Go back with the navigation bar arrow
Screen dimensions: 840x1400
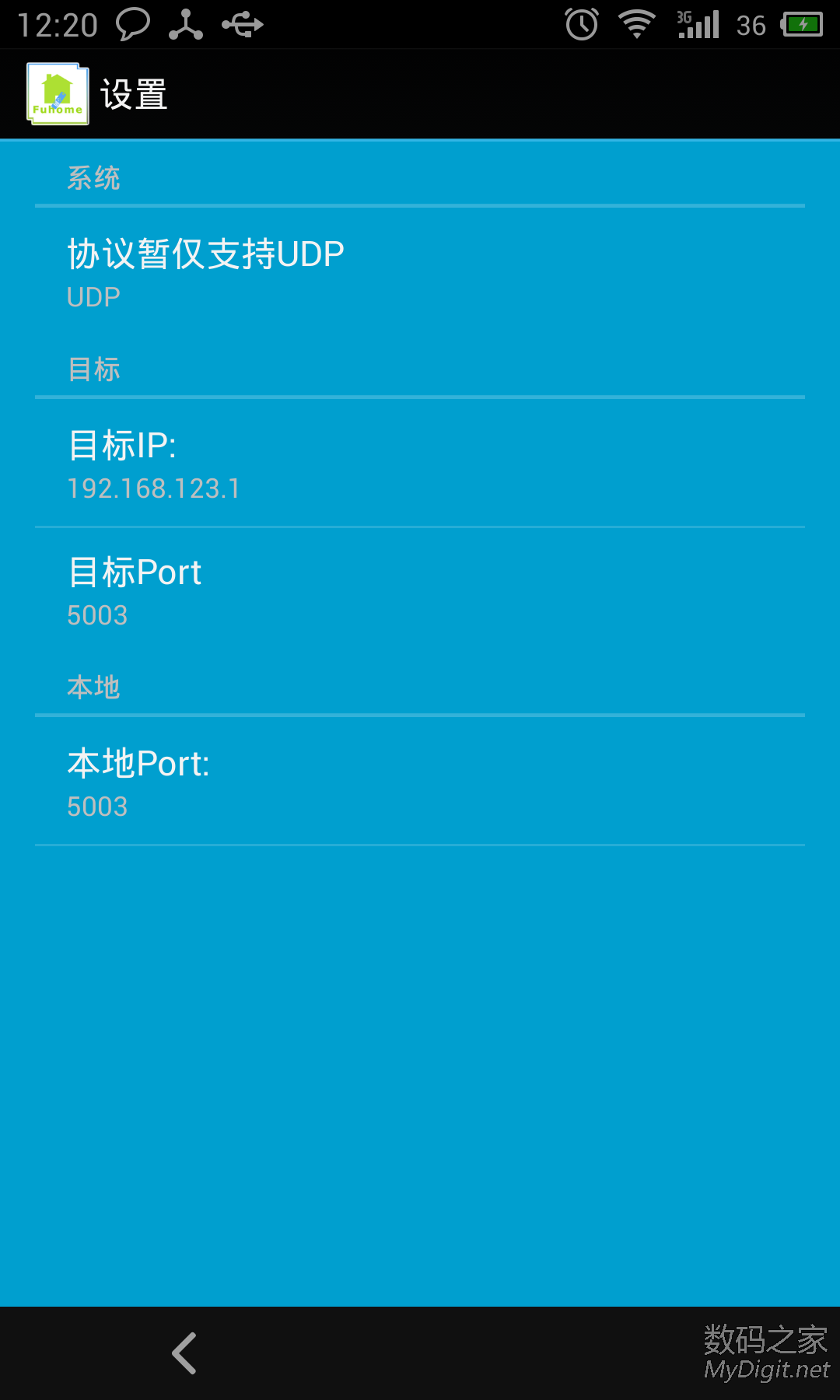184,1353
